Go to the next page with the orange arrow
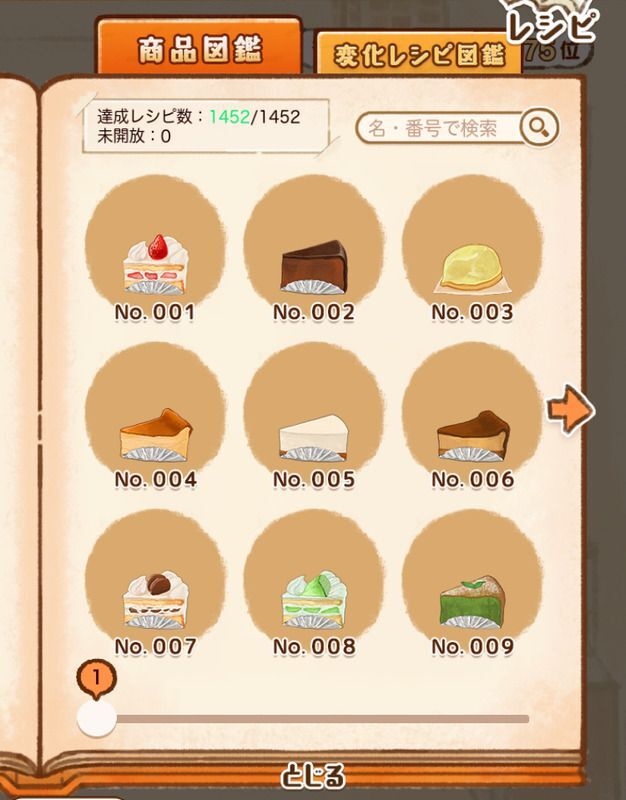Viewport: 626px width, 800px height. pyautogui.click(x=571, y=411)
